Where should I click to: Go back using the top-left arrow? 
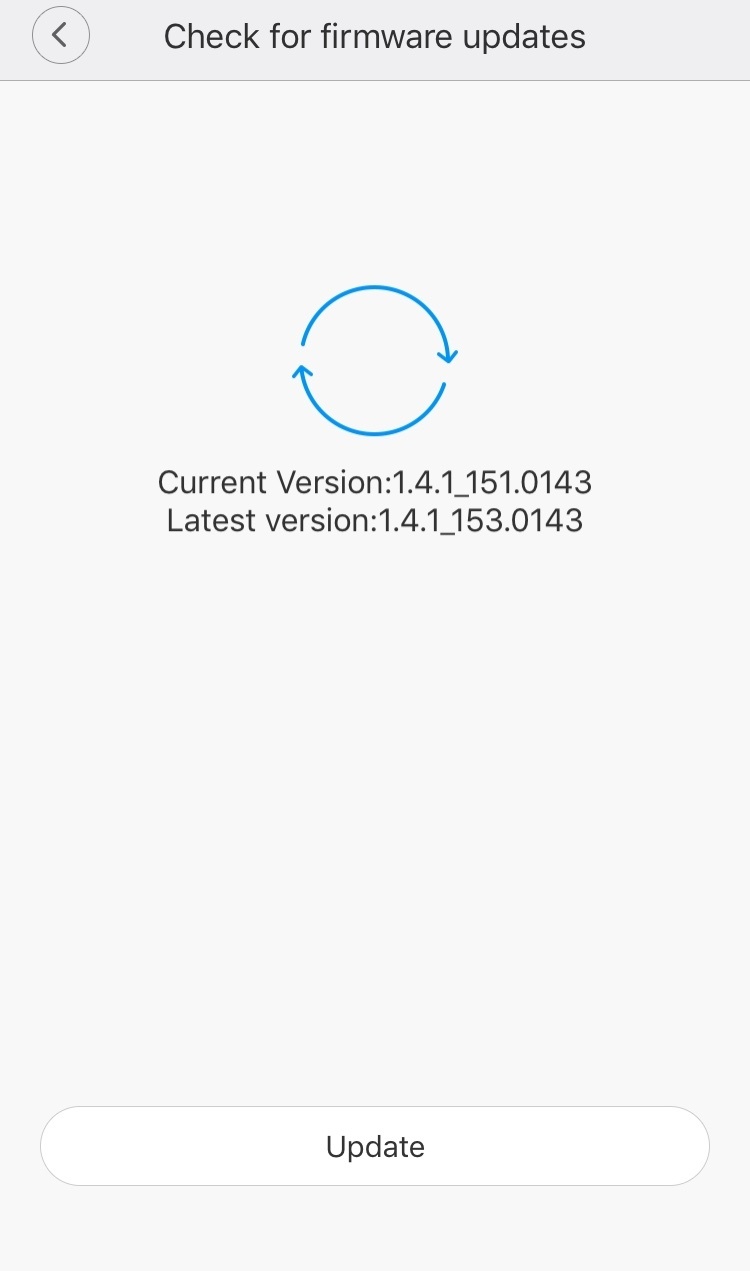[61, 36]
